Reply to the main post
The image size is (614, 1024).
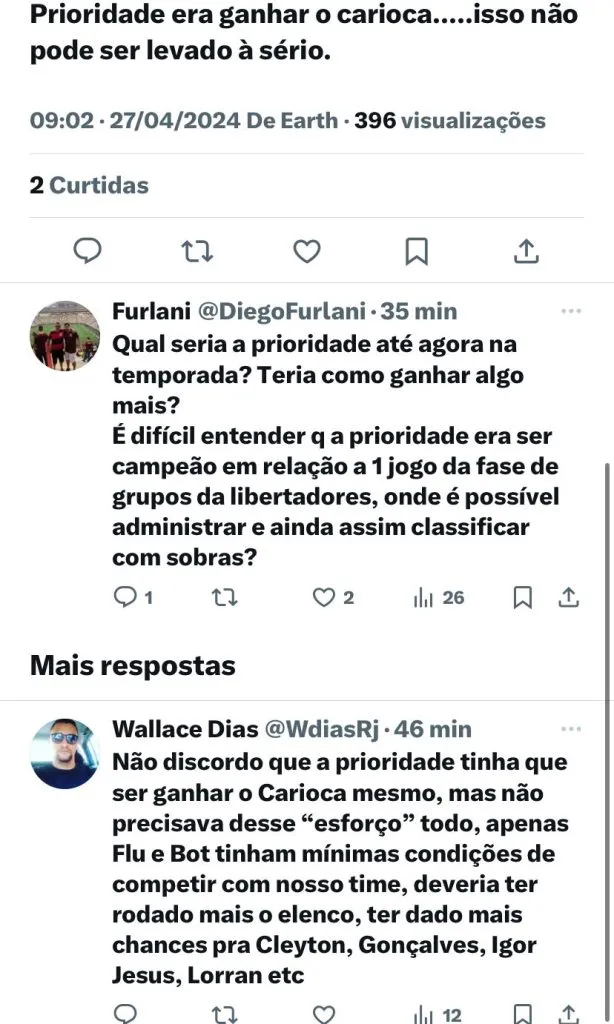(88, 251)
